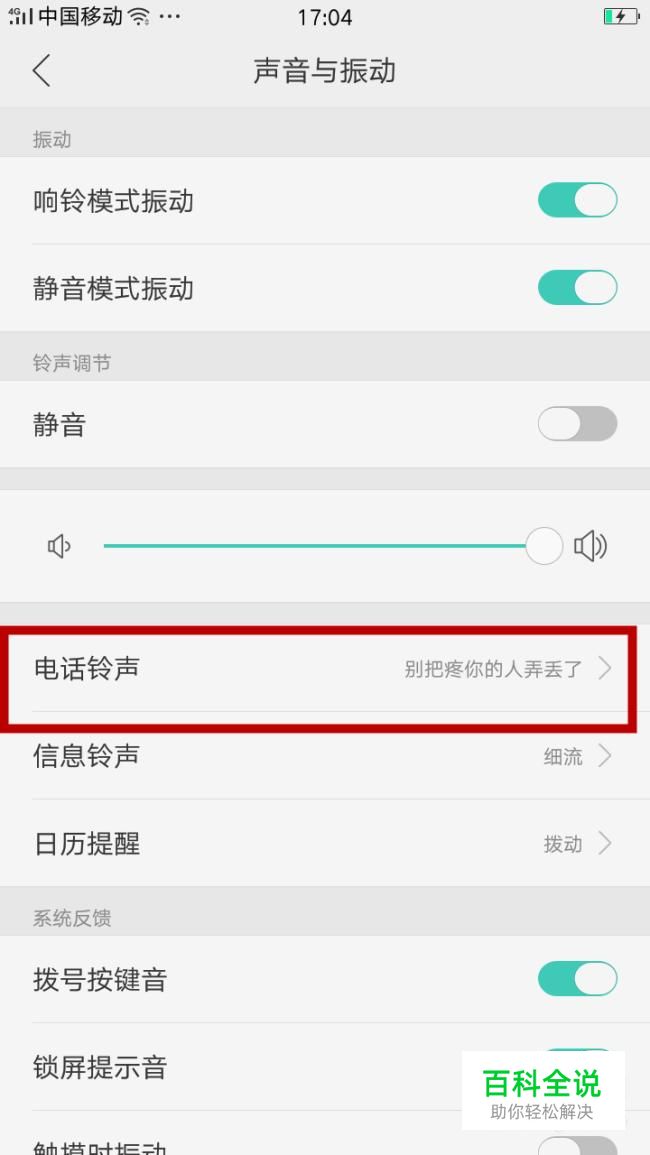Image resolution: width=650 pixels, height=1155 pixels.
Task: Go back from 声音与振动 settings
Action: point(41,71)
